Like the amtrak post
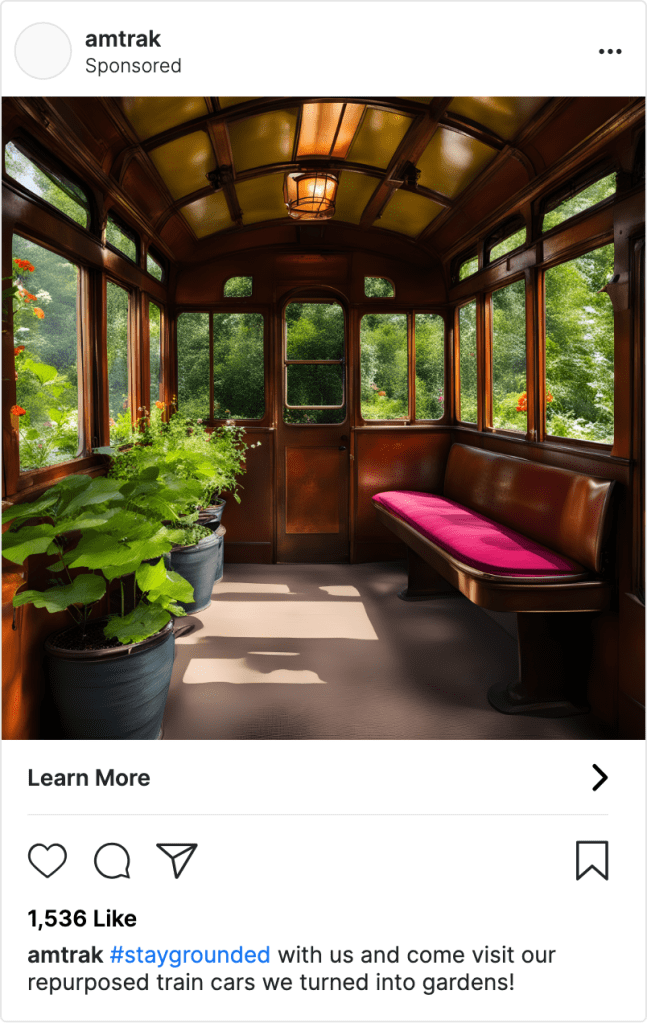The width and height of the screenshot is (647, 1023). [x=47, y=860]
